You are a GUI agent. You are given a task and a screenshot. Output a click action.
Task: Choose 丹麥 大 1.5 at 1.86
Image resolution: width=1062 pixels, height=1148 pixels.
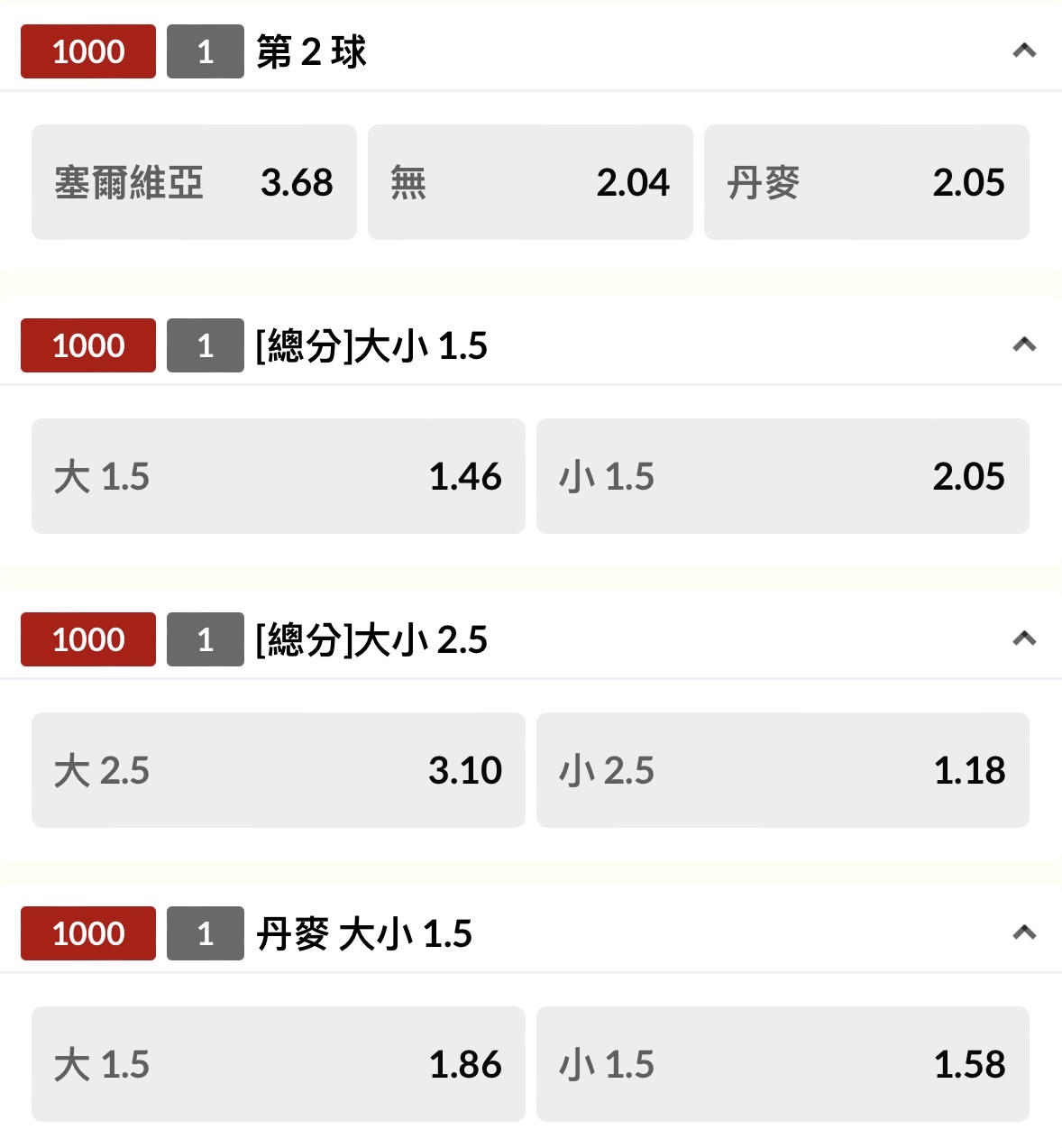278,1064
